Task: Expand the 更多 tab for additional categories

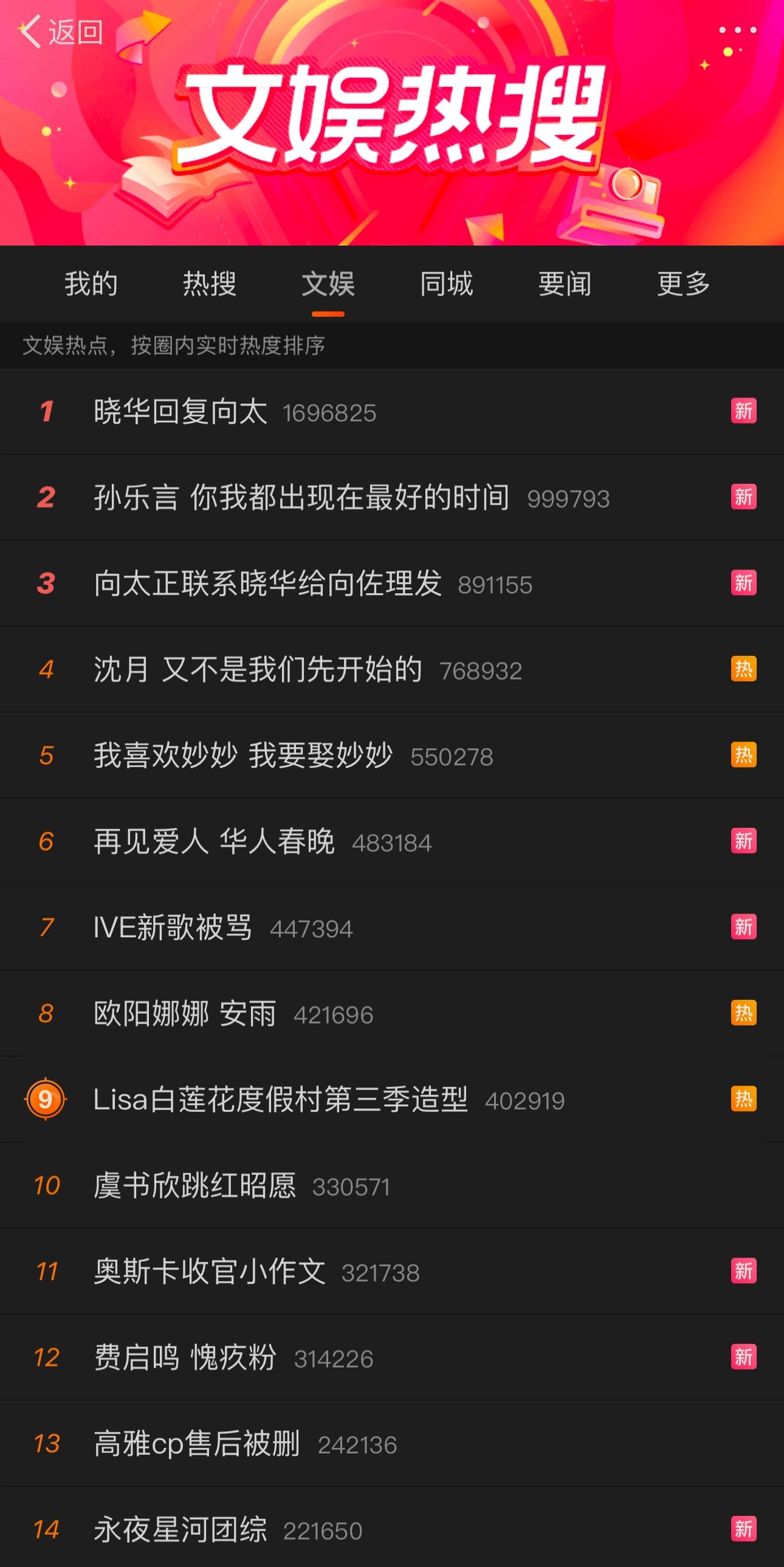Action: [682, 283]
